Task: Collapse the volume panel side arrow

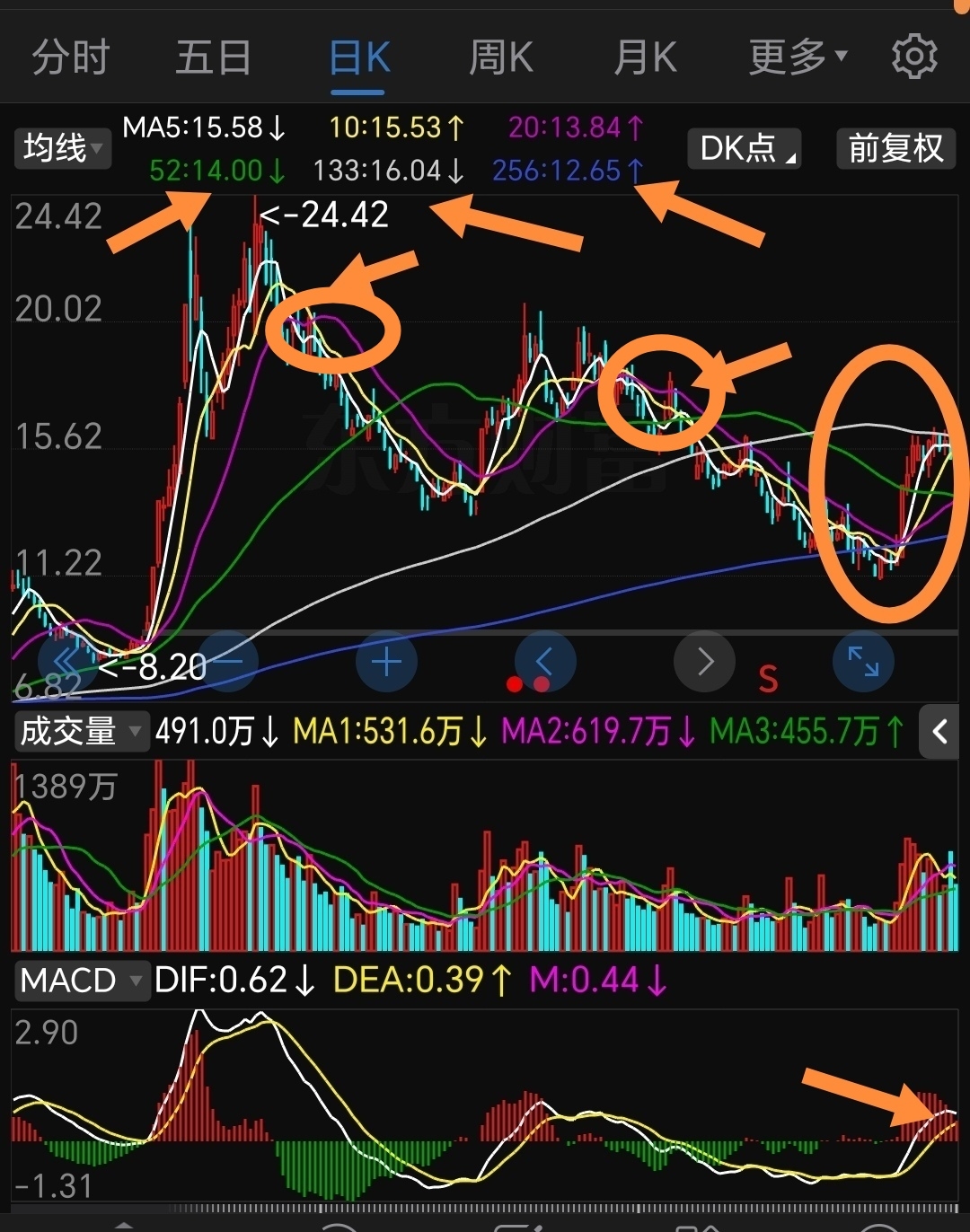Action: click(x=939, y=732)
